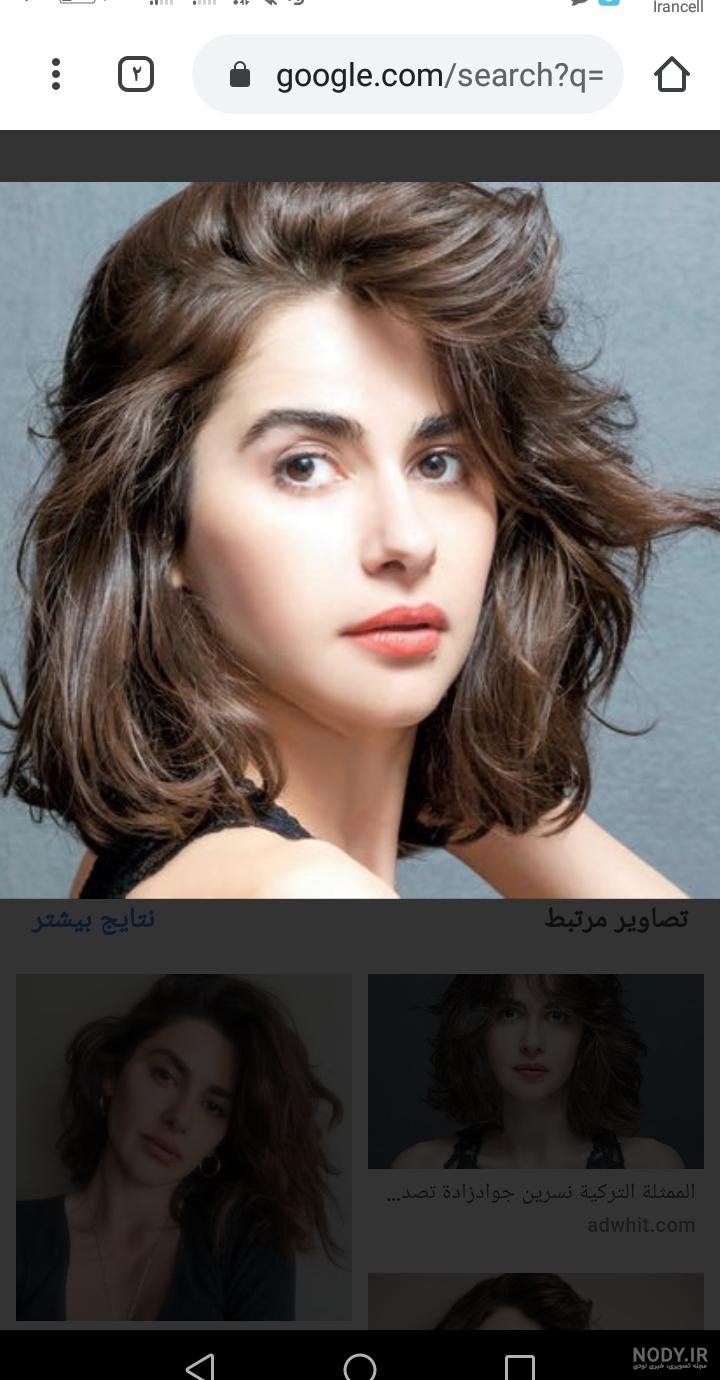Open the related image from adwhit.com
The image size is (720, 1380).
[536, 1071]
